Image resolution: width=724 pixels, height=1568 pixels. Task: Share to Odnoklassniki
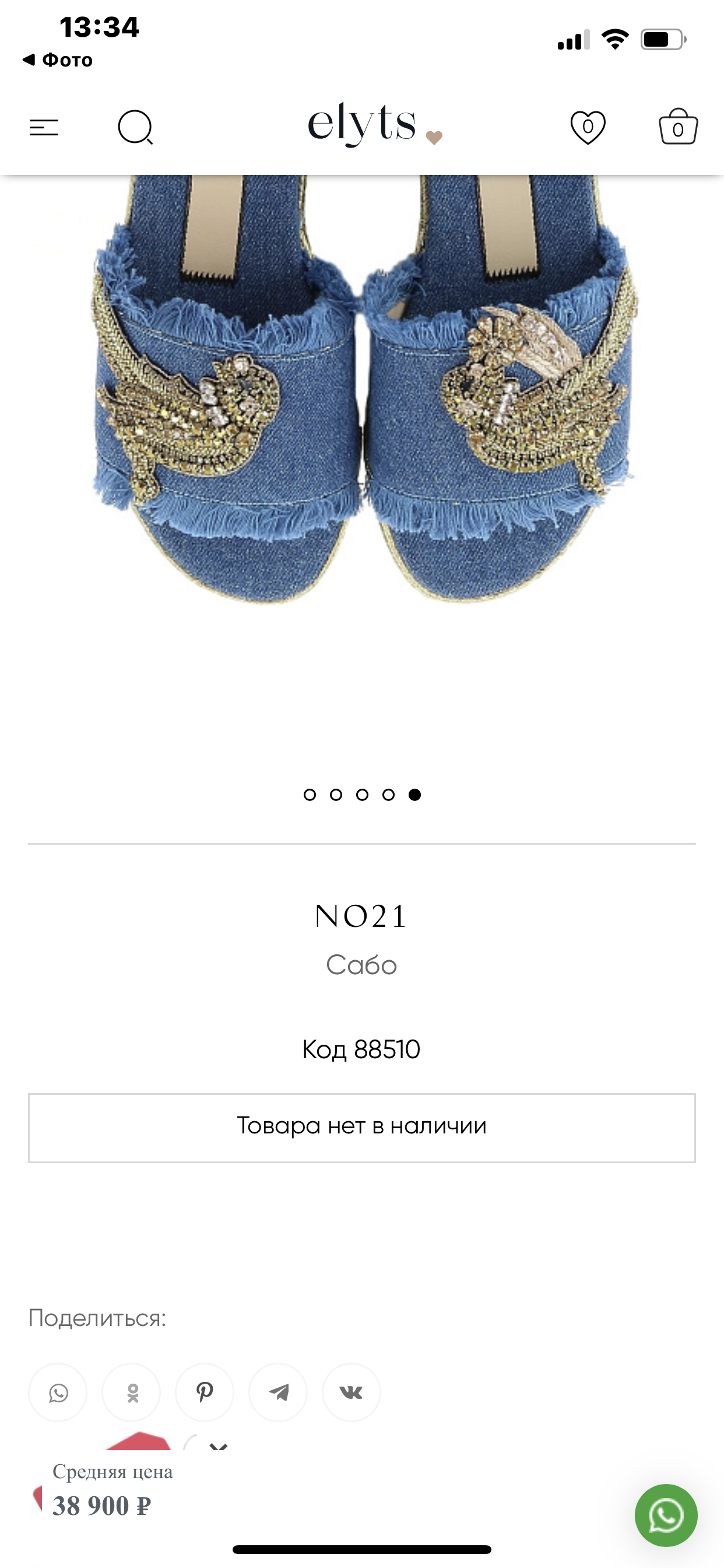point(131,1392)
